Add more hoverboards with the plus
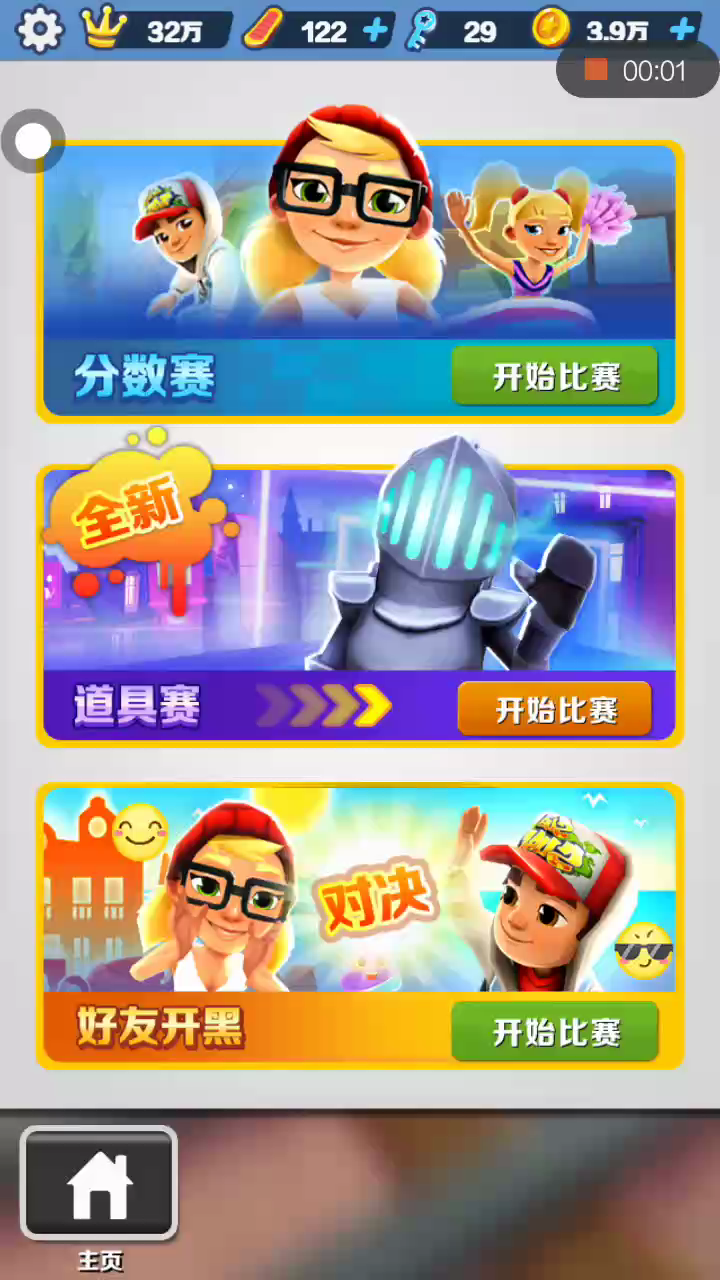This screenshot has width=720, height=1280. coord(375,30)
